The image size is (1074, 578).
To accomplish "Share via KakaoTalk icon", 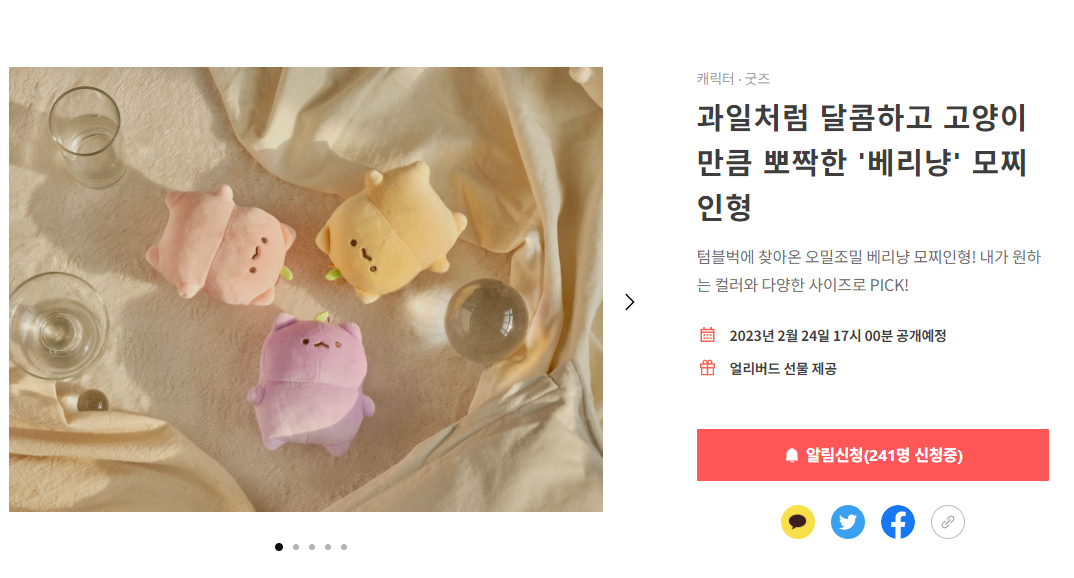I will [798, 522].
